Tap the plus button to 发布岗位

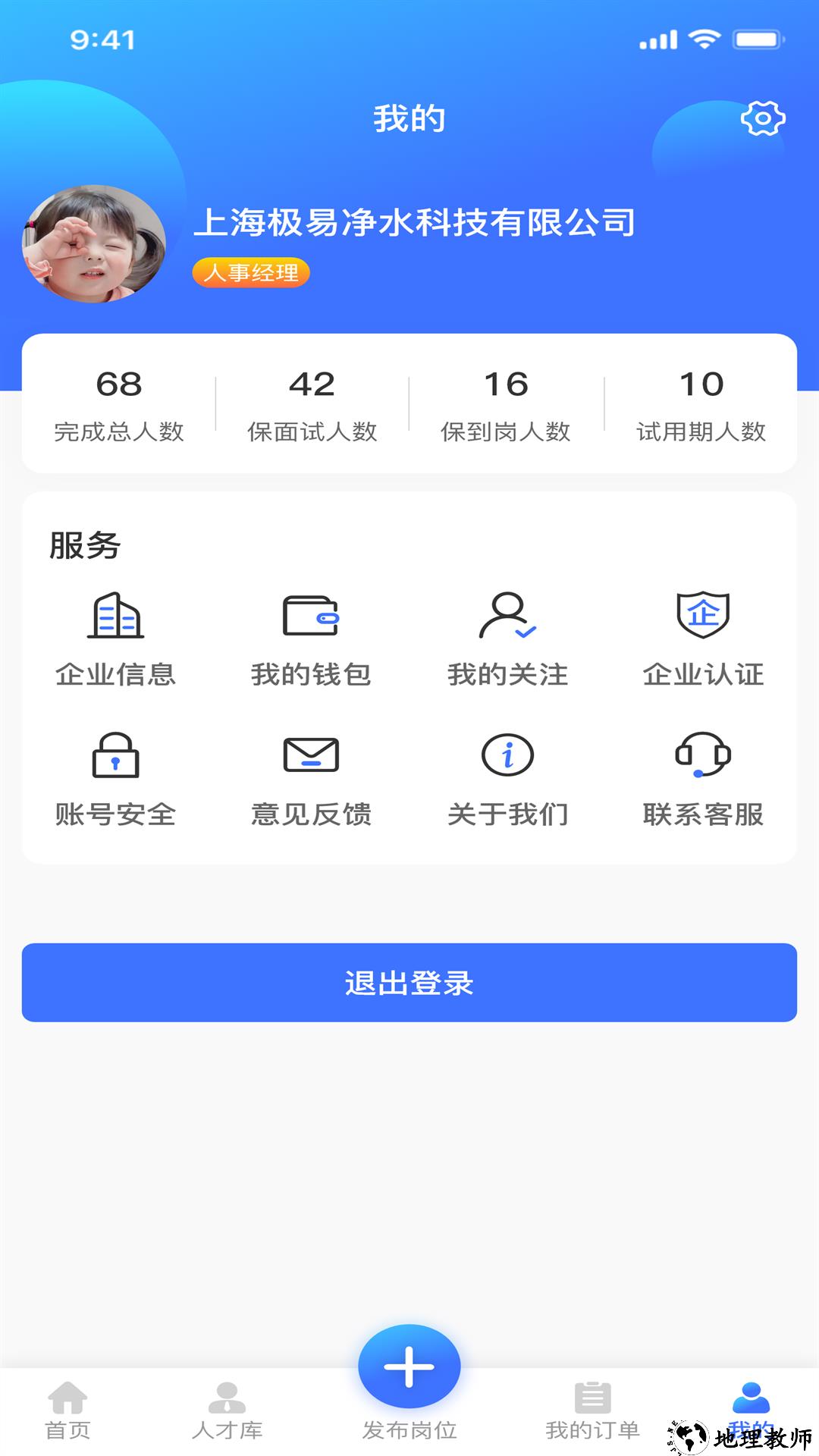click(409, 1367)
